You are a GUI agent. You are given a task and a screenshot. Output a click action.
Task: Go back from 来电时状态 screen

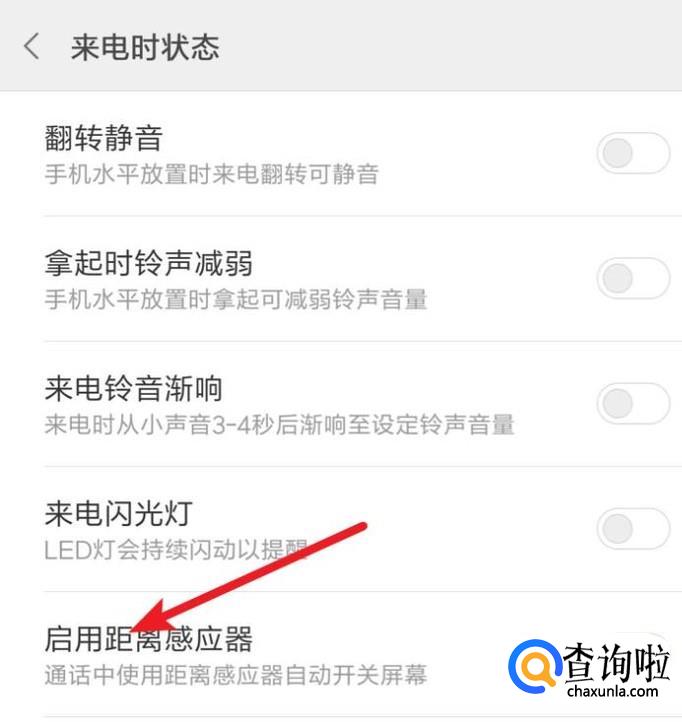(31, 46)
